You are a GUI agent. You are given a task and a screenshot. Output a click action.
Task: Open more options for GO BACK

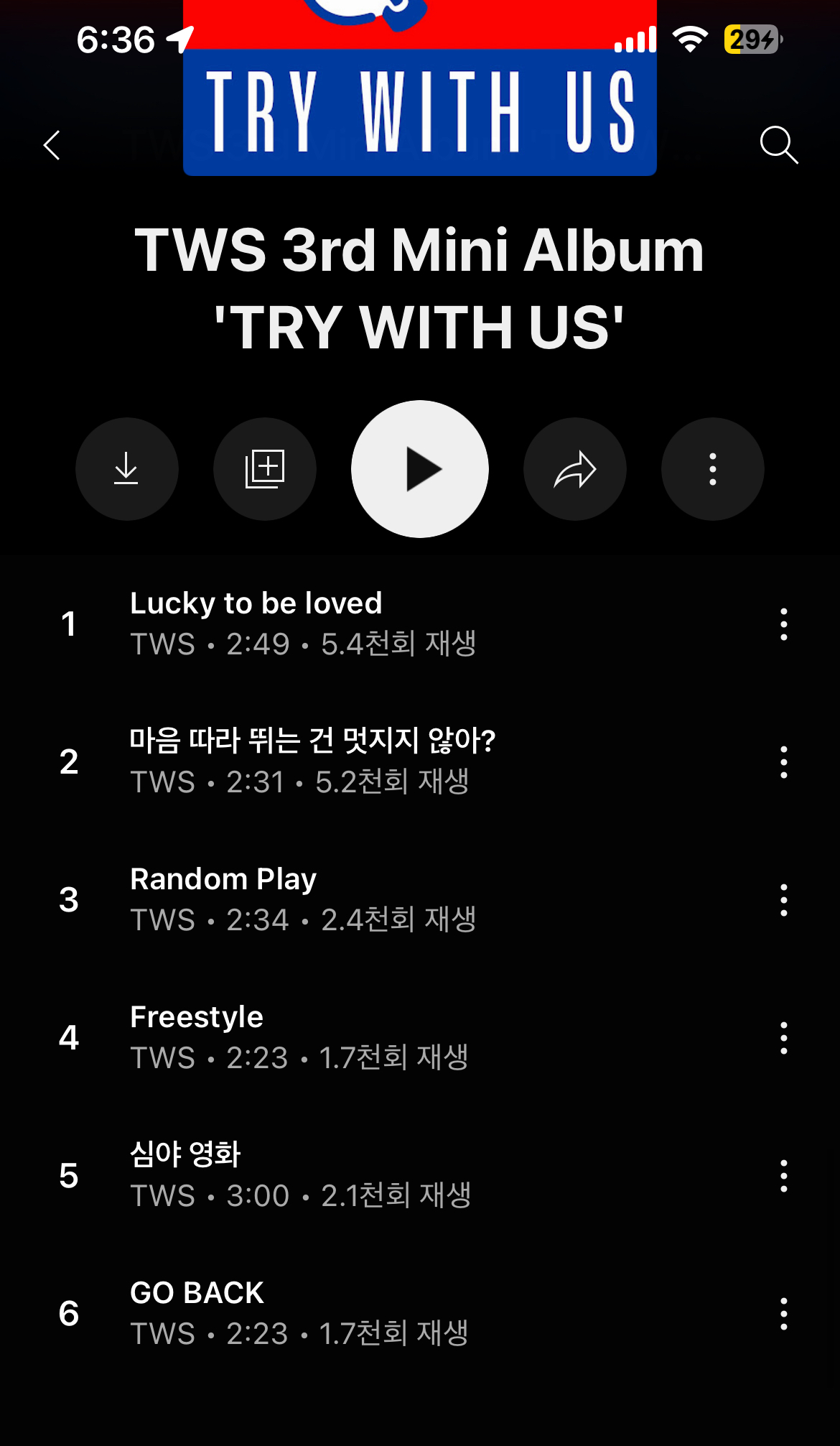(x=784, y=1314)
